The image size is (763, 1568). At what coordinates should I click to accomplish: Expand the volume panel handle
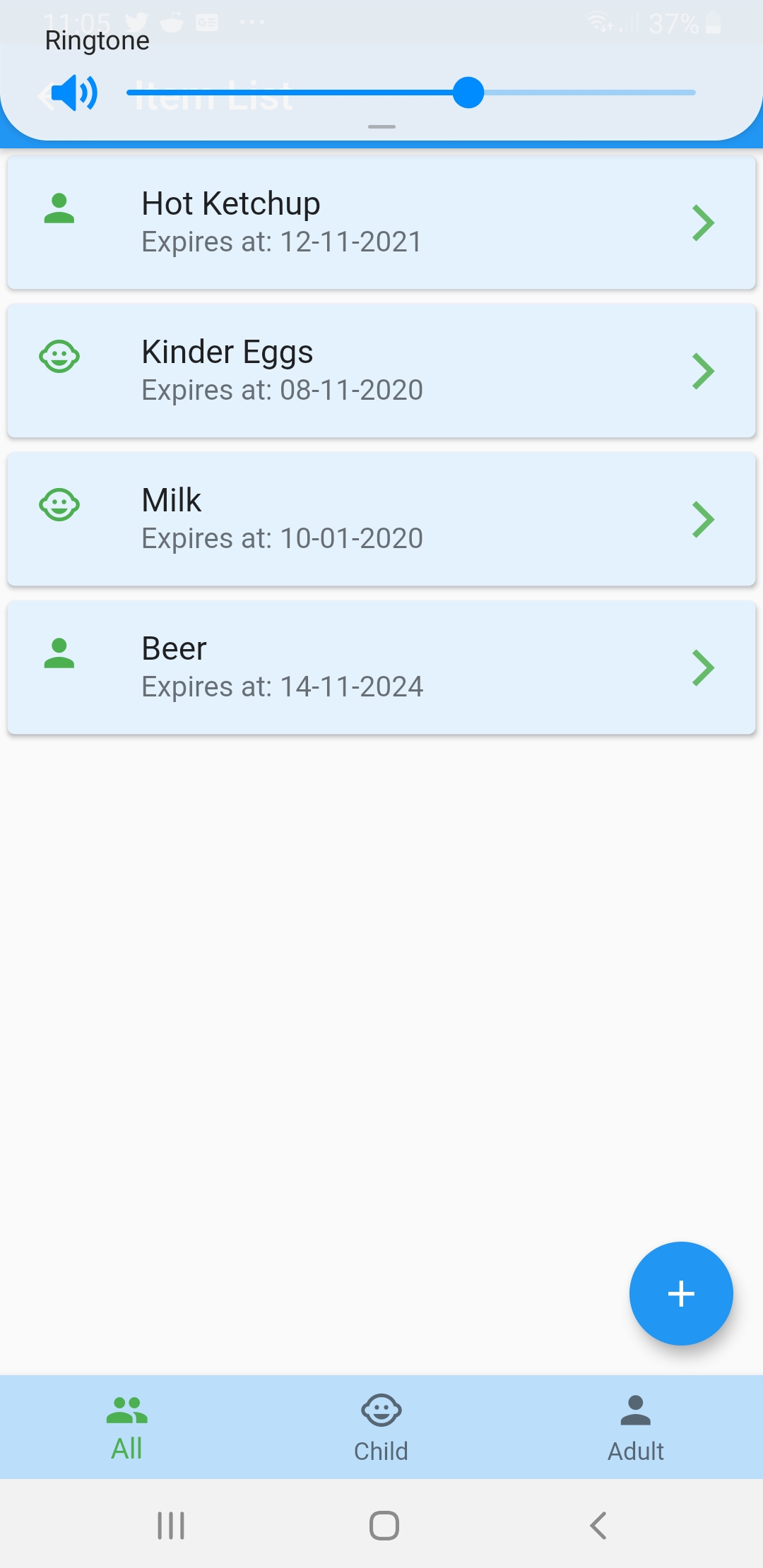coord(381,127)
